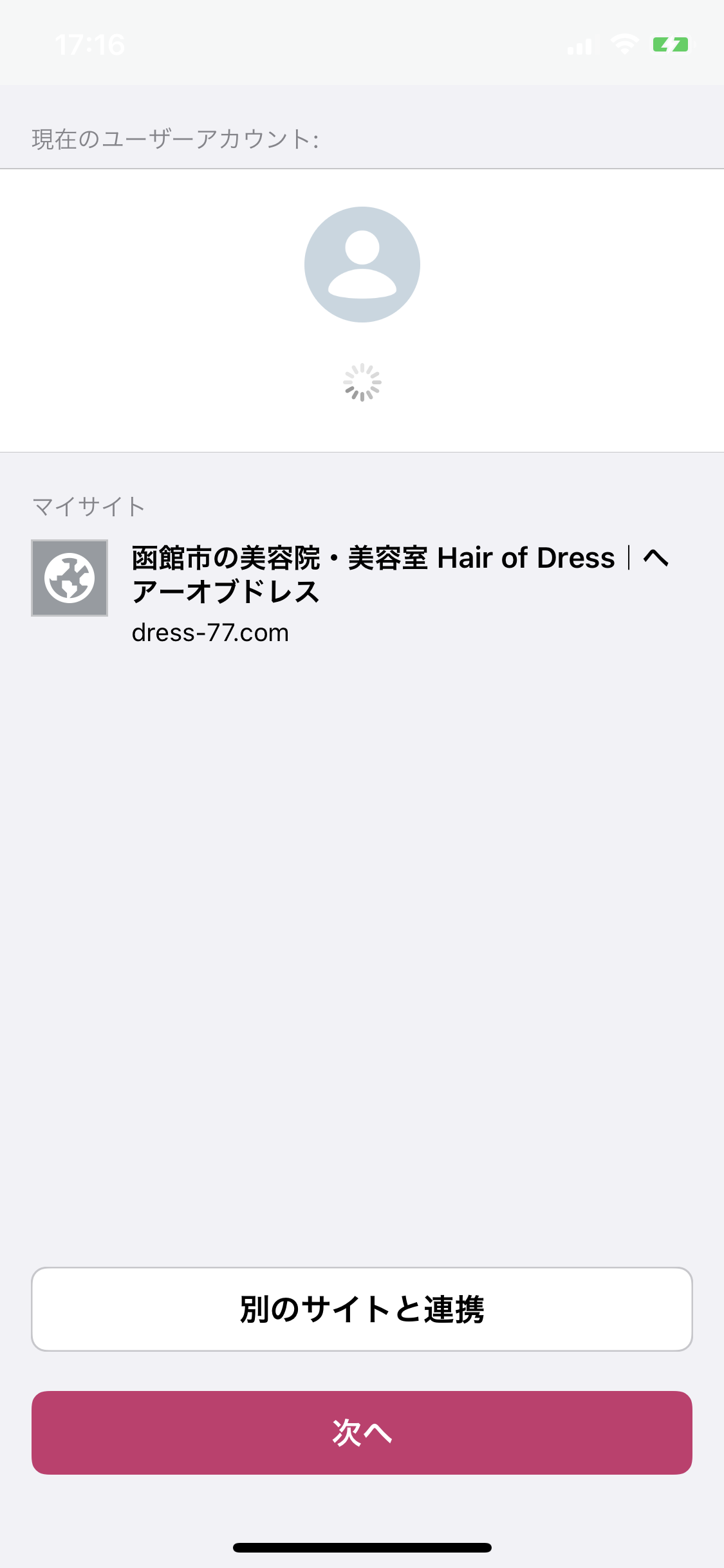Select the dress-77.com site row

362,593
